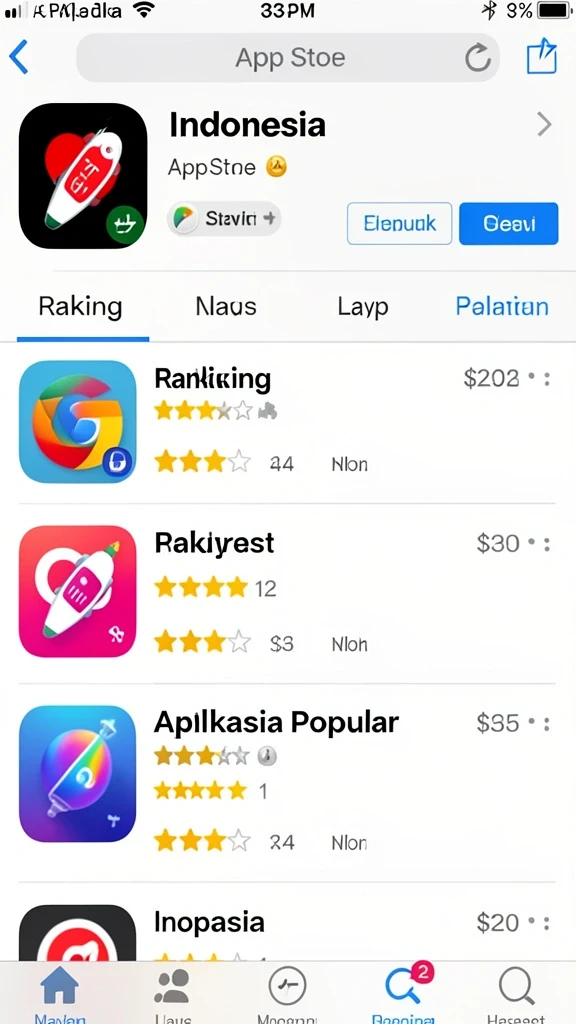Open more options beside the $30 price
Image resolution: width=576 pixels, height=1024 pixels.
coord(539,543)
